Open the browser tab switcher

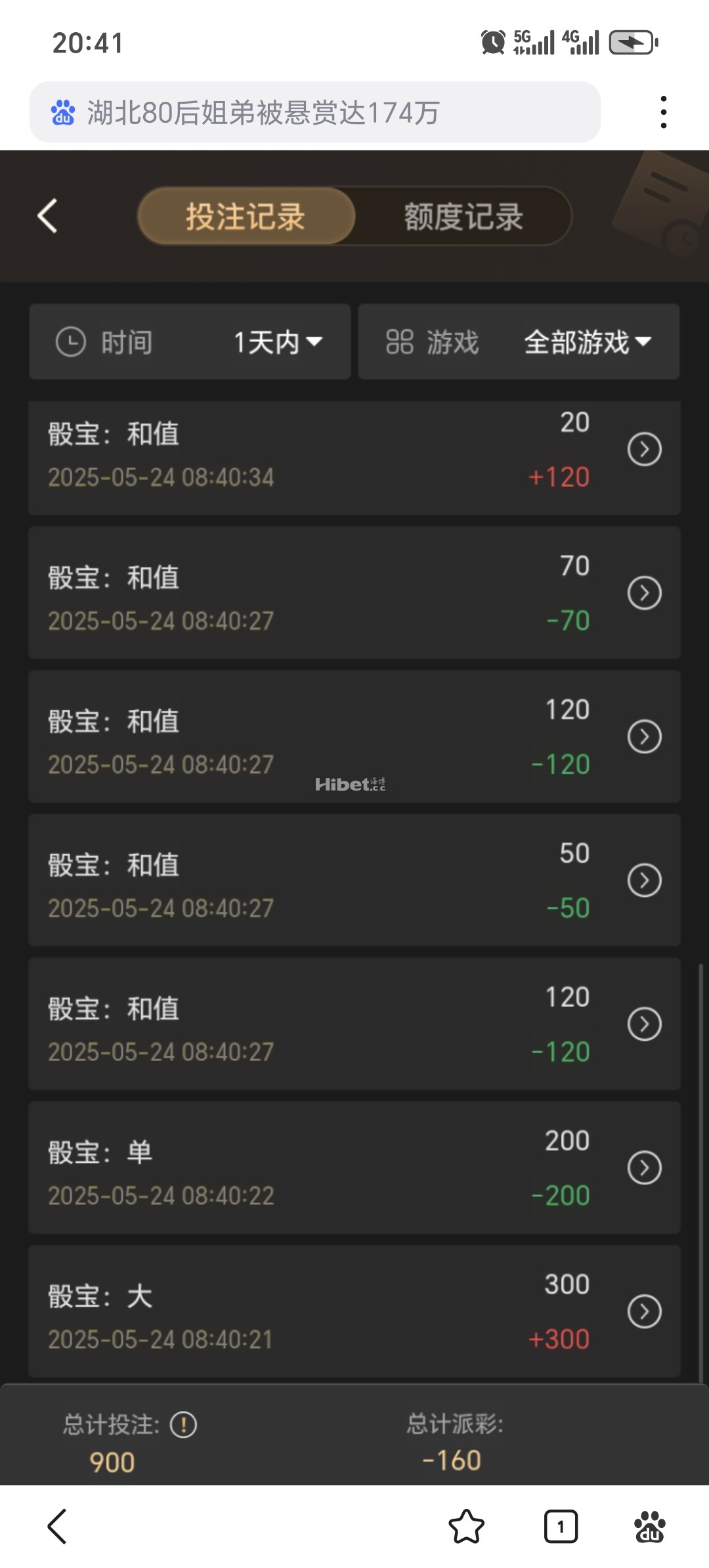coord(561,1526)
